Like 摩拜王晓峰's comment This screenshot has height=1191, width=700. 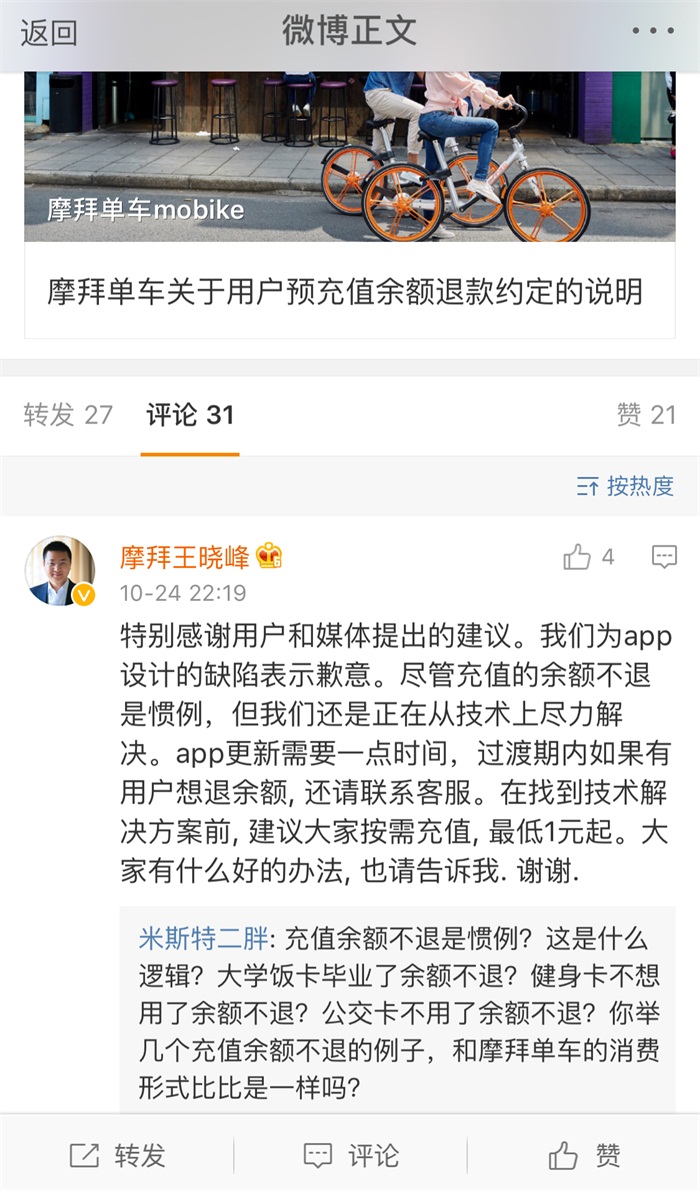coord(588,557)
